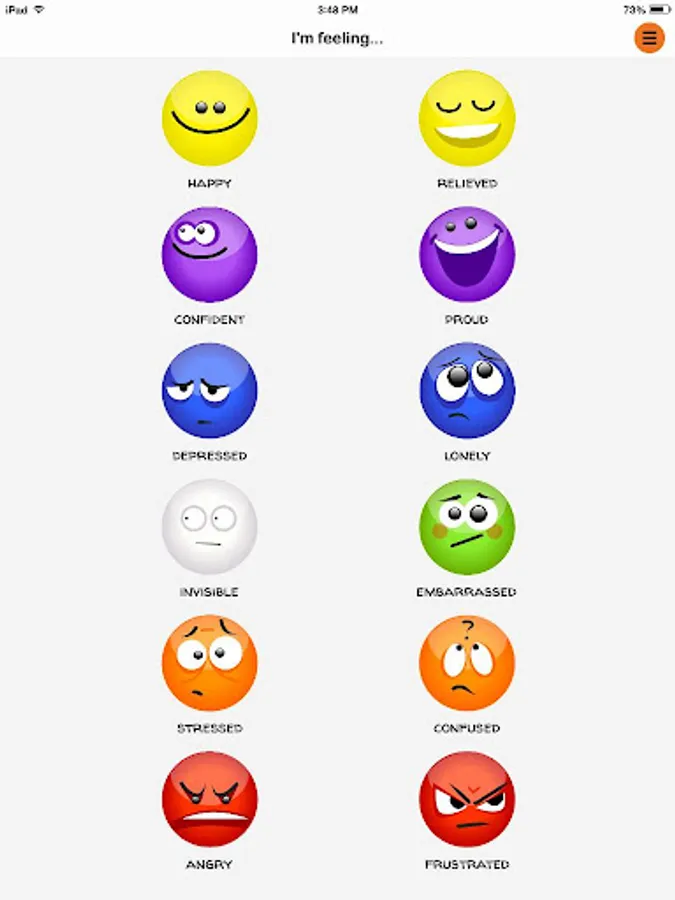Pick the Embarrassed emotion
675x900 pixels.
click(x=467, y=526)
